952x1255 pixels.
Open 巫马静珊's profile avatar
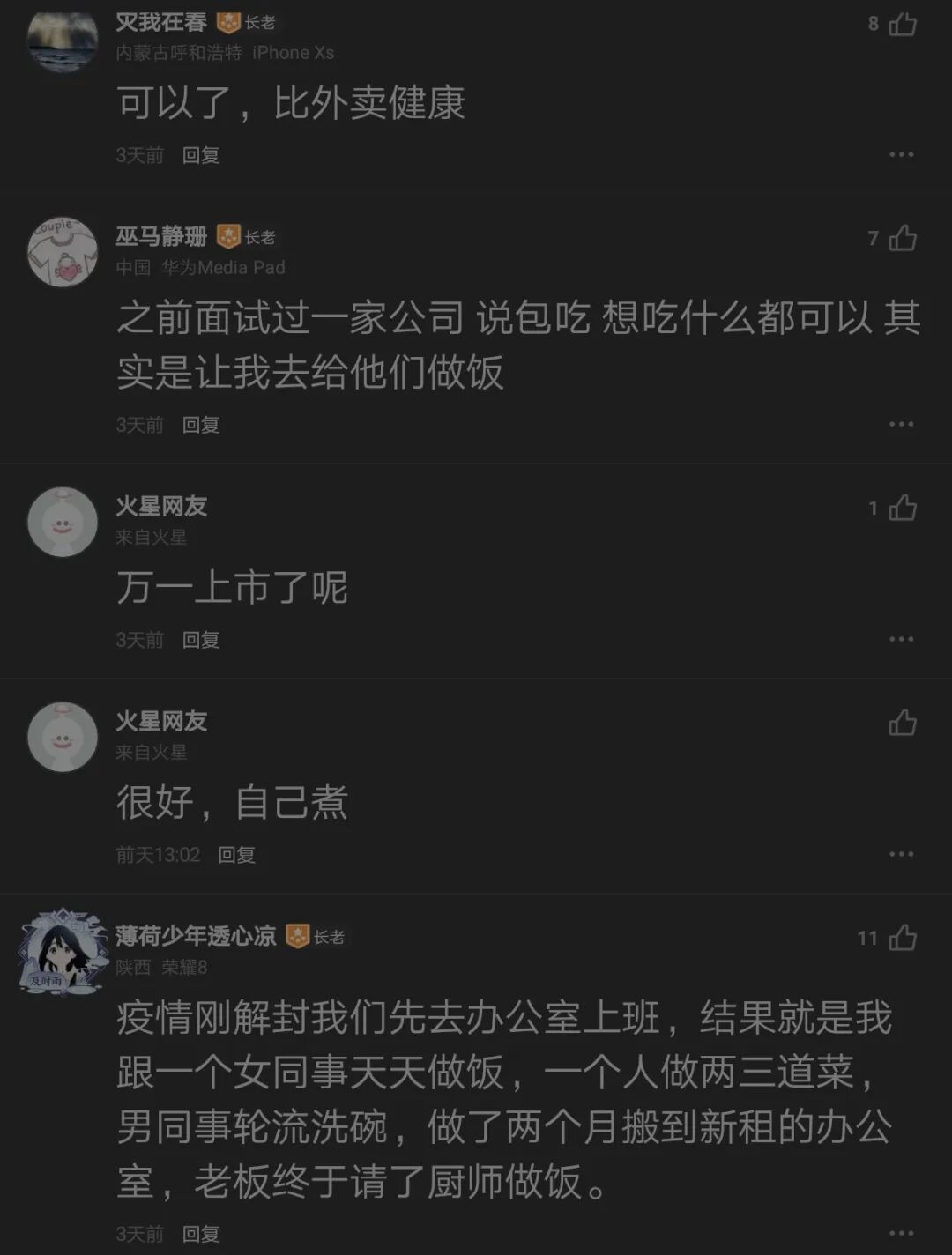63,252
